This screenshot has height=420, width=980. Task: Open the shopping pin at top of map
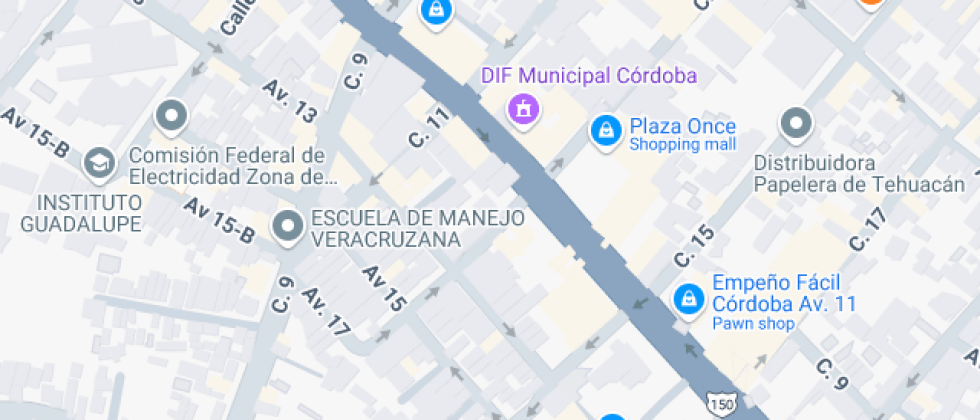(x=436, y=11)
